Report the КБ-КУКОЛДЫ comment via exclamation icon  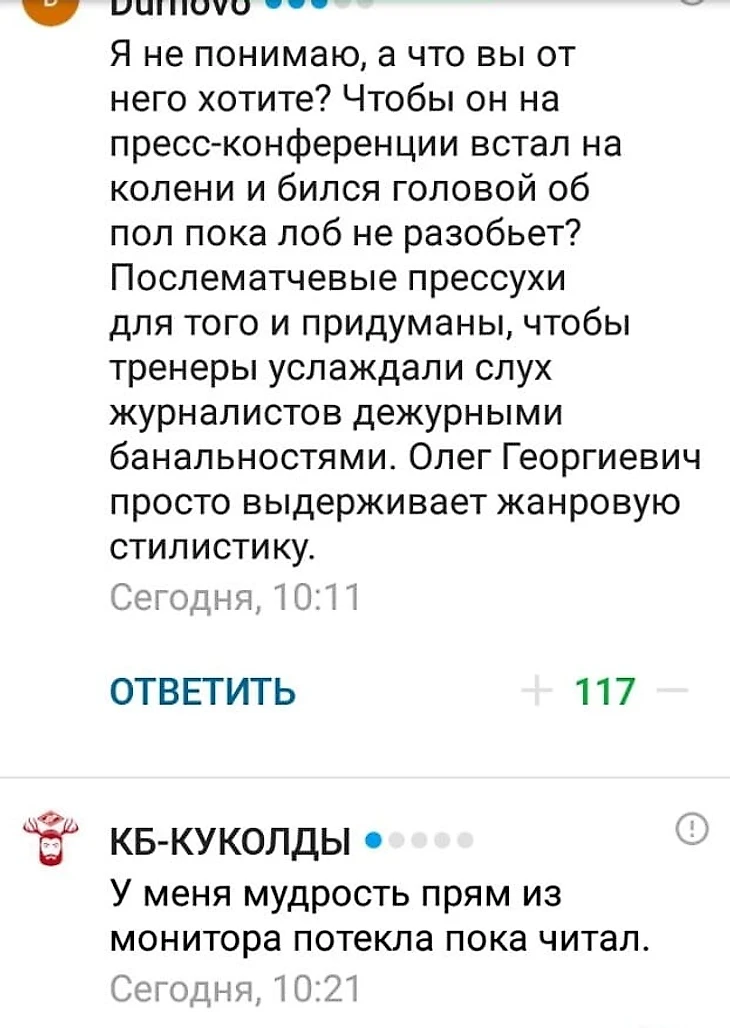click(x=692, y=827)
